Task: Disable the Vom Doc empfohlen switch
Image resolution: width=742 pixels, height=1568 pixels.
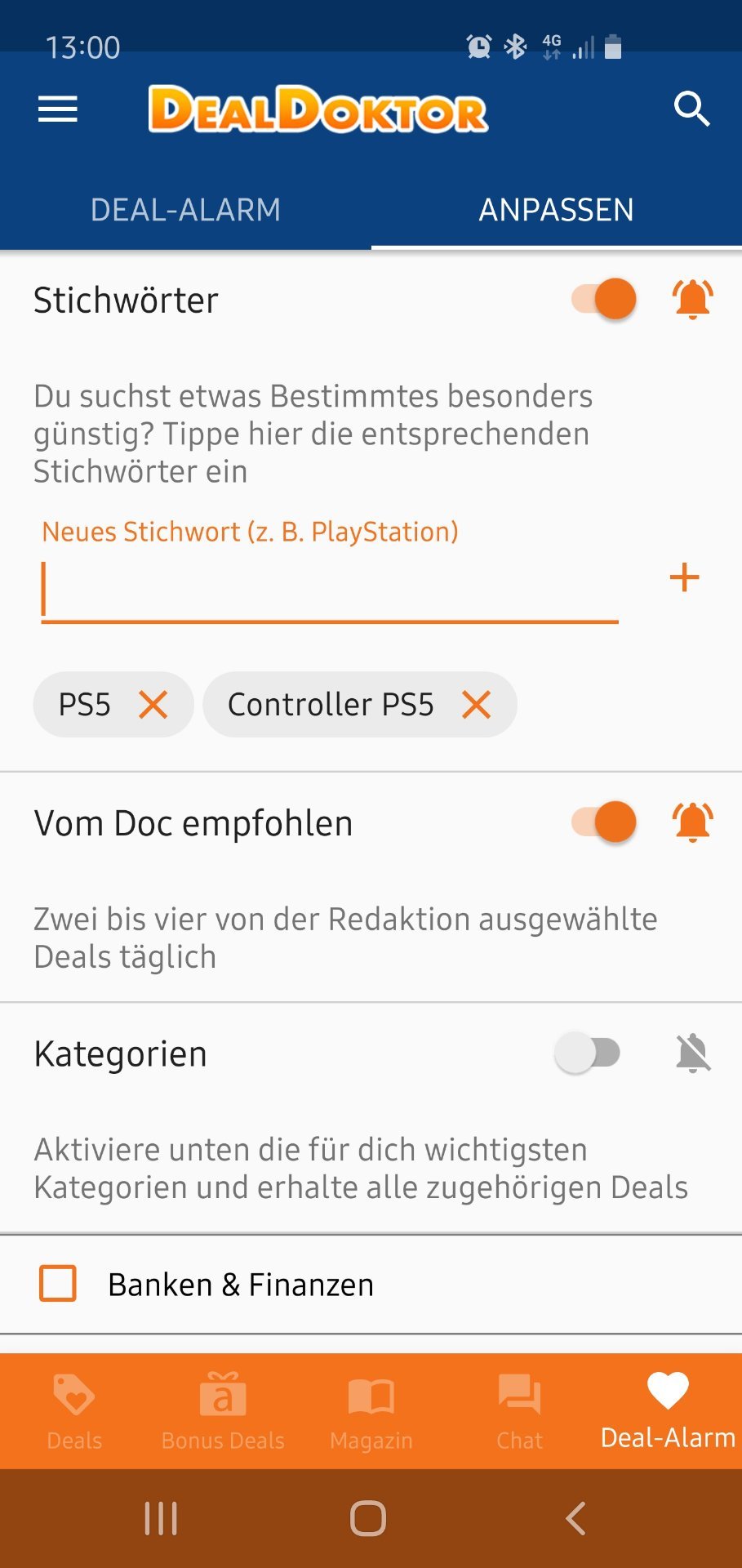Action: pos(604,822)
